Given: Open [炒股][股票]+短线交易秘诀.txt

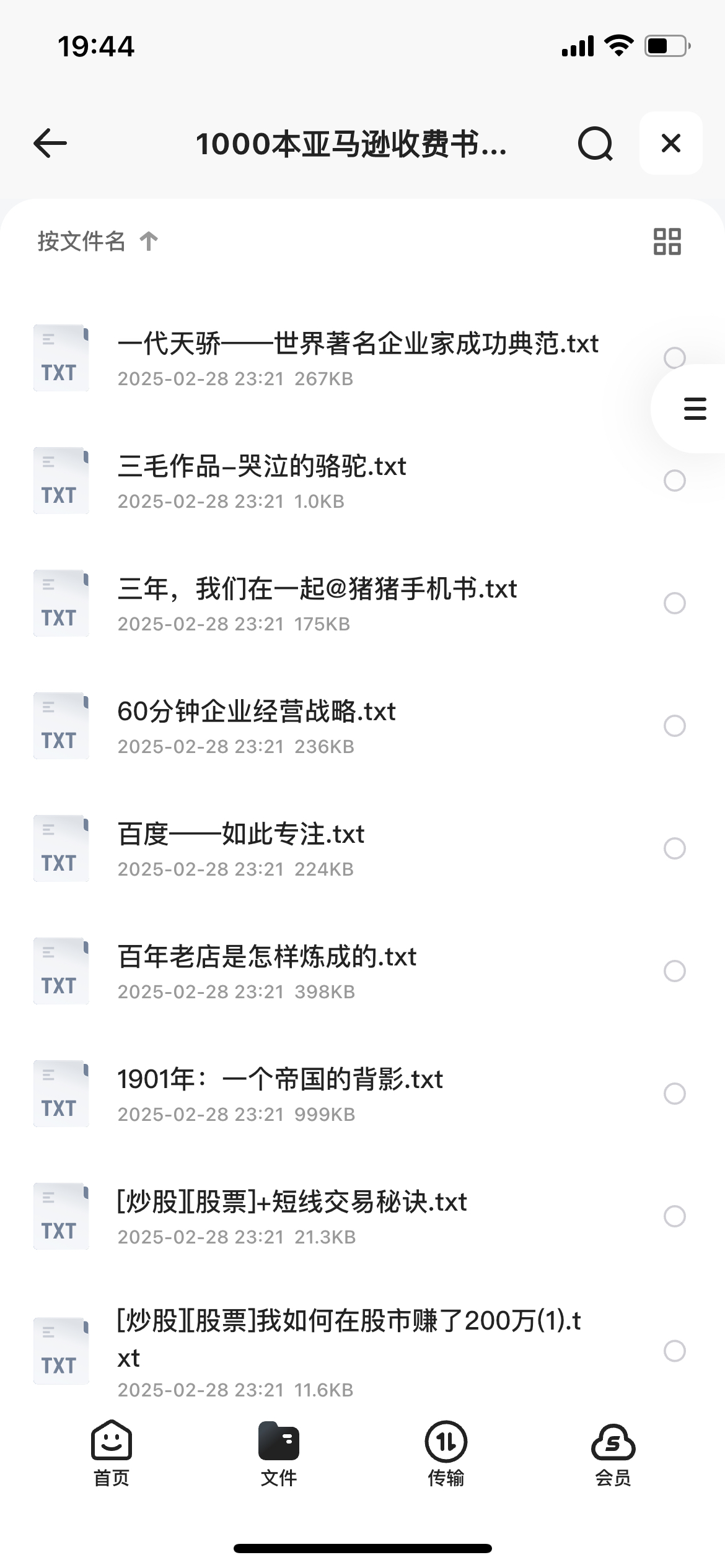Looking at the screenshot, I should point(291,1202).
